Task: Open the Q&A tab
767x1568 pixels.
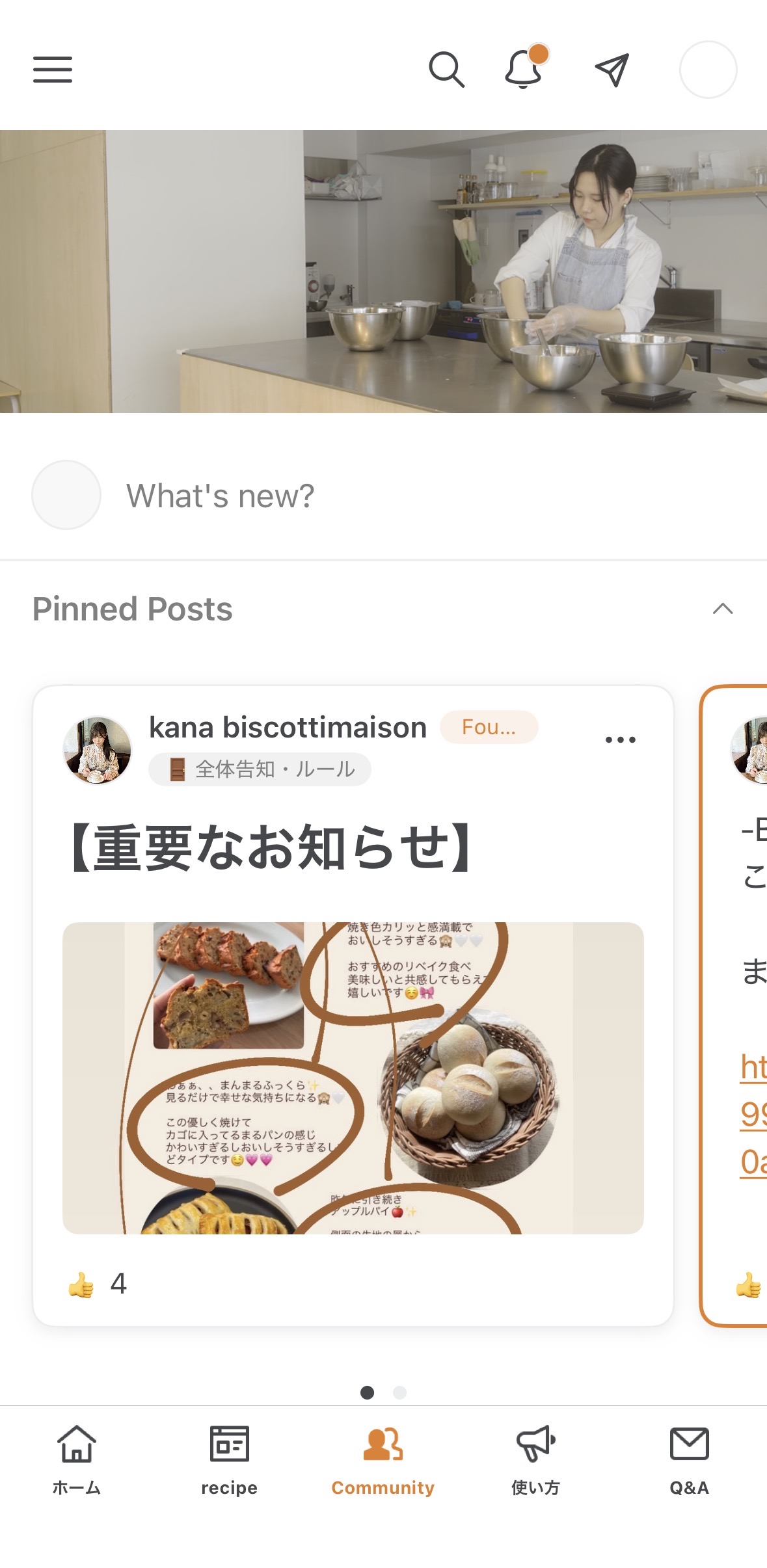Action: pyautogui.click(x=690, y=1461)
